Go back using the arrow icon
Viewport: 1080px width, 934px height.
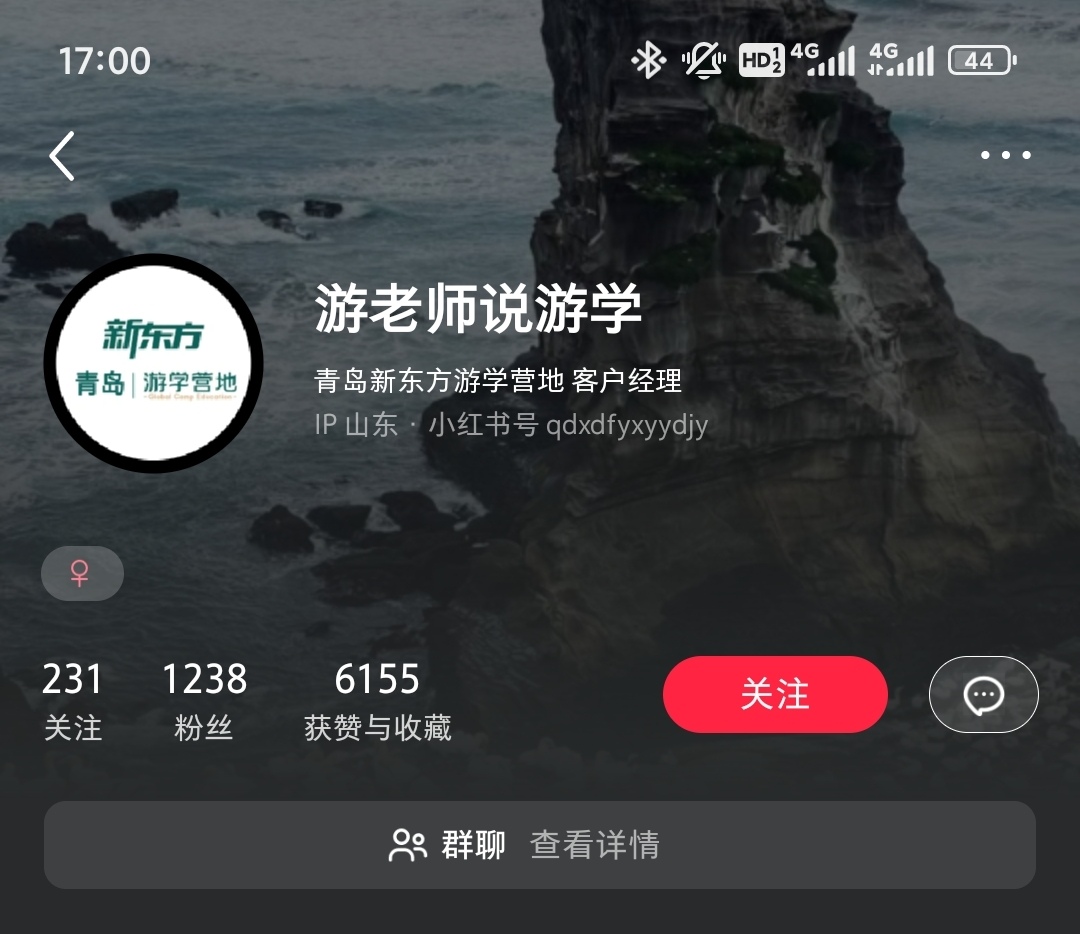pyautogui.click(x=62, y=156)
